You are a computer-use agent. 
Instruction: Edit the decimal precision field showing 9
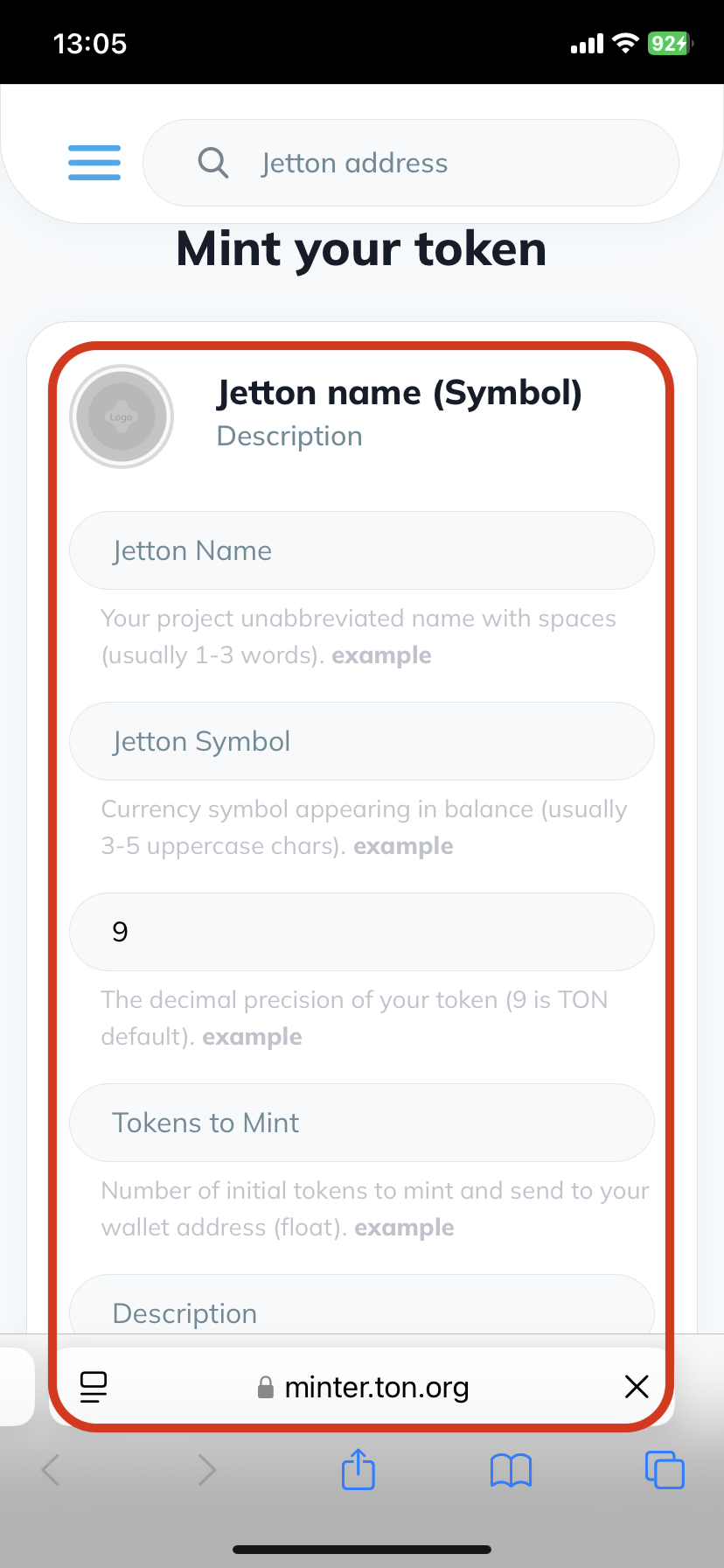click(361, 932)
